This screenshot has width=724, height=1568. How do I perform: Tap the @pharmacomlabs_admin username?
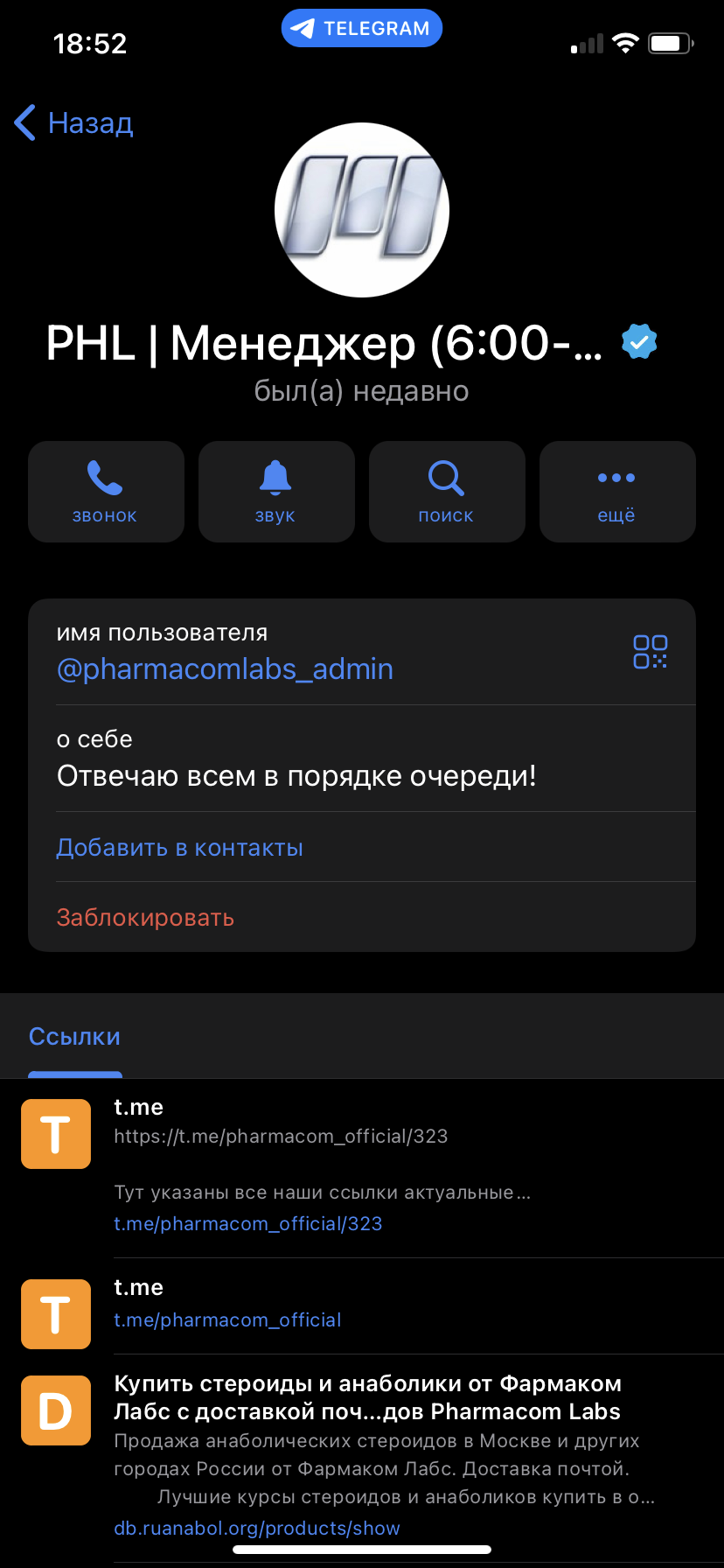click(225, 669)
